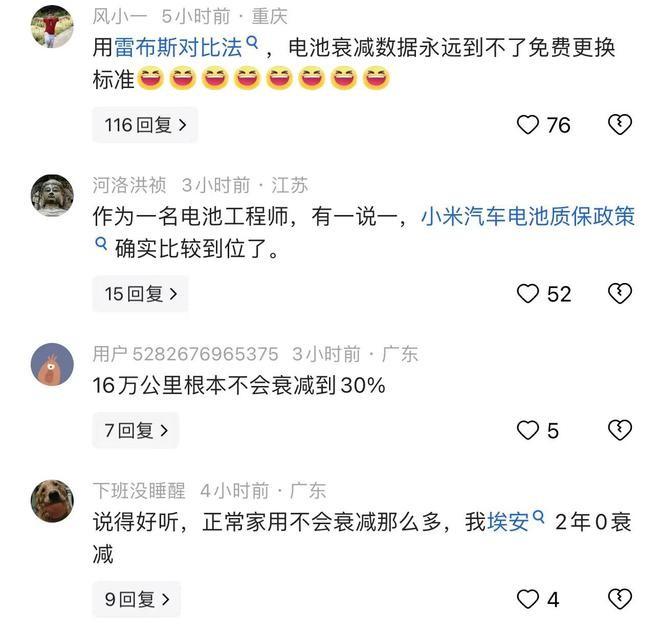Dislike the 16万公里 comment
The width and height of the screenshot is (660, 625).
point(620,431)
